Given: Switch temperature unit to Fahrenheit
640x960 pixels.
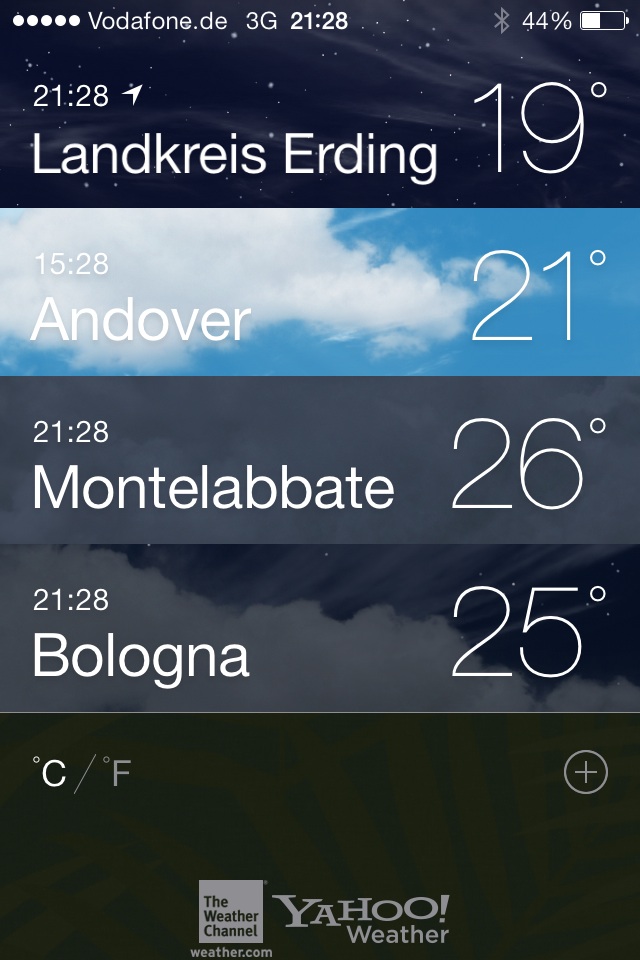Looking at the screenshot, I should (x=118, y=773).
